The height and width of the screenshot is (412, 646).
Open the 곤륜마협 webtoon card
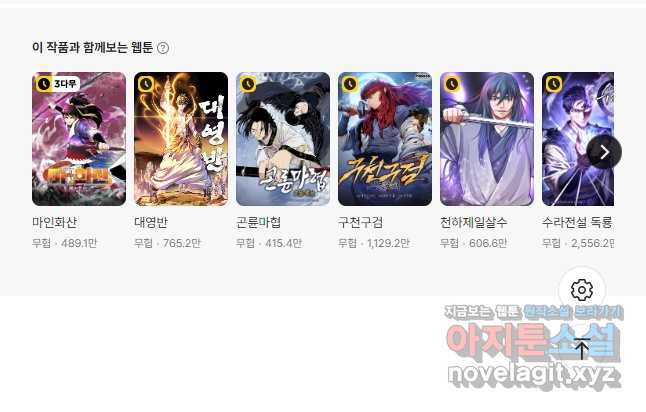point(283,139)
